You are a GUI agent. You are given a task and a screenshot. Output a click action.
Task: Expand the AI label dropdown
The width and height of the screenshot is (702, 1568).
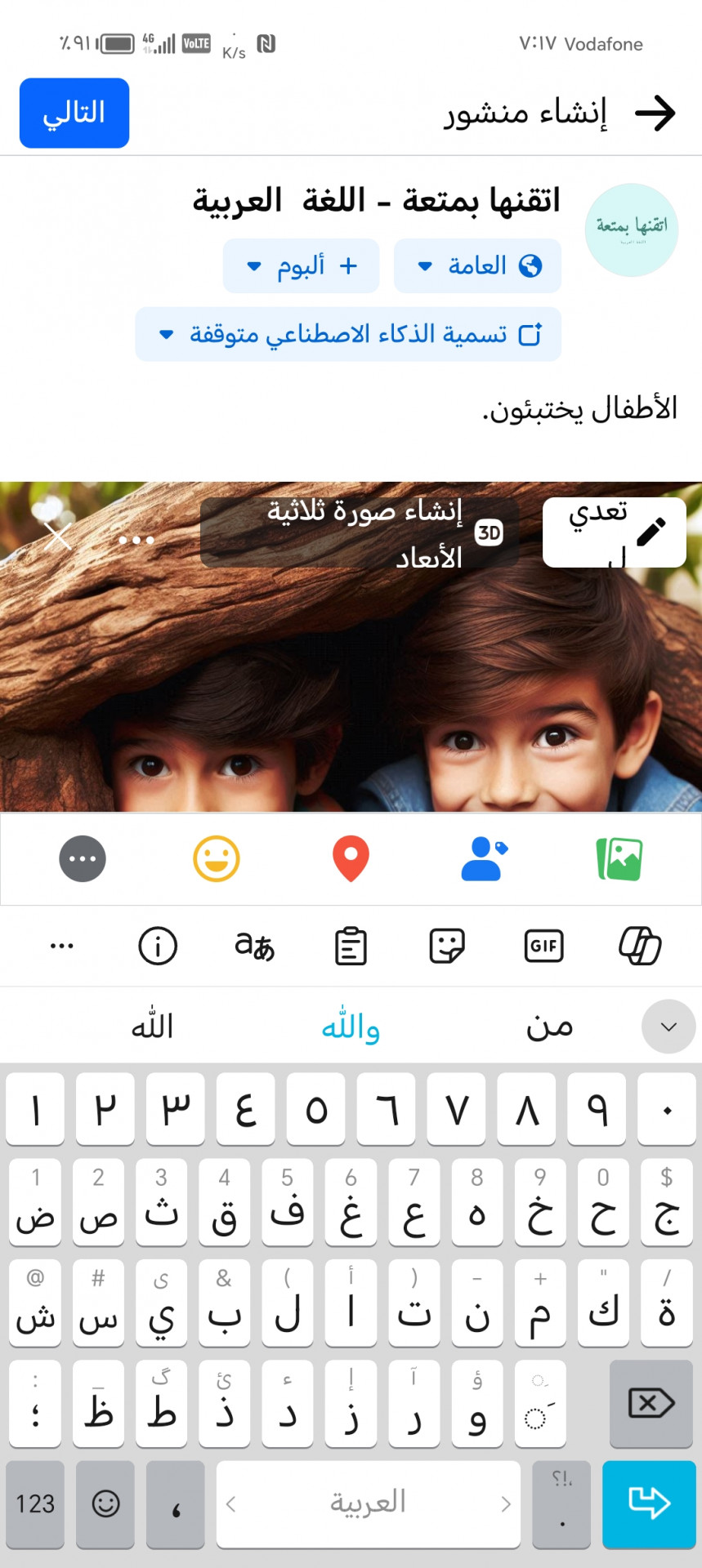pyautogui.click(x=348, y=334)
